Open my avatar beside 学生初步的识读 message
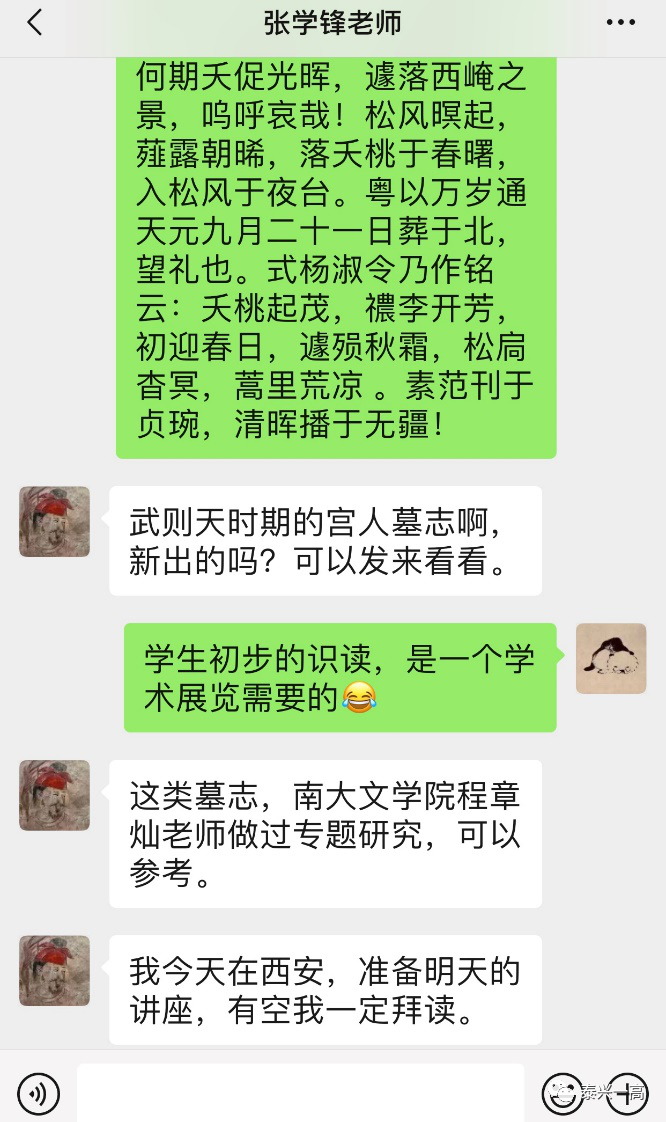The height and width of the screenshot is (1122, 666). click(x=611, y=659)
